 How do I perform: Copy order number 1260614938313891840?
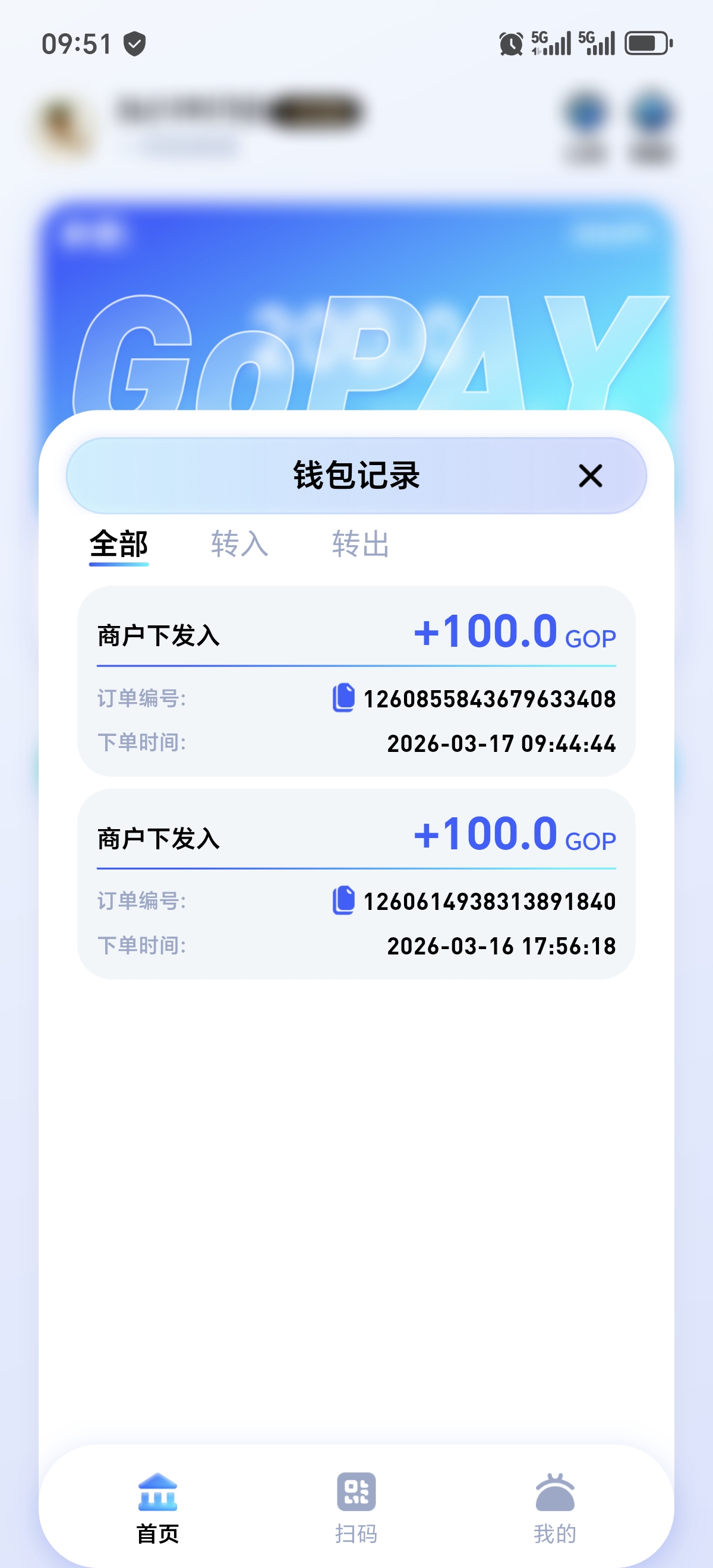[x=343, y=900]
